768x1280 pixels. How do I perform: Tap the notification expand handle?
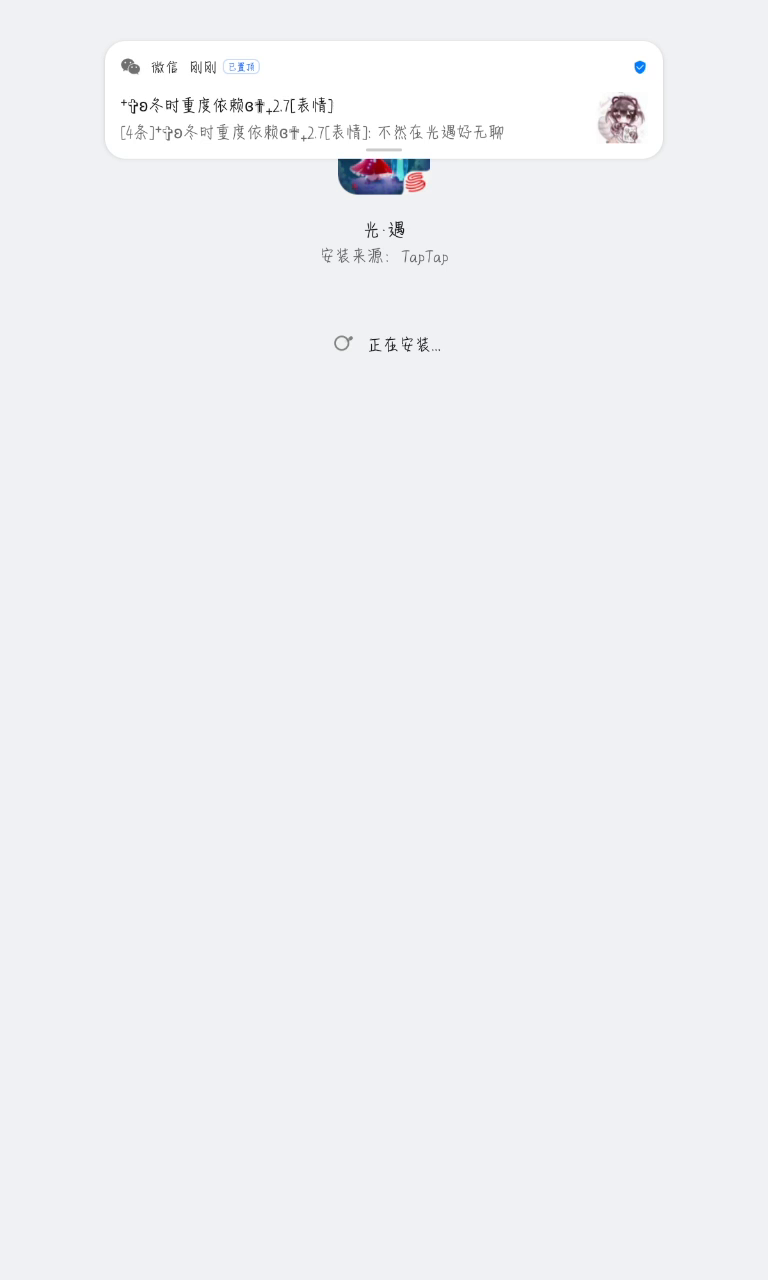pyautogui.click(x=384, y=150)
